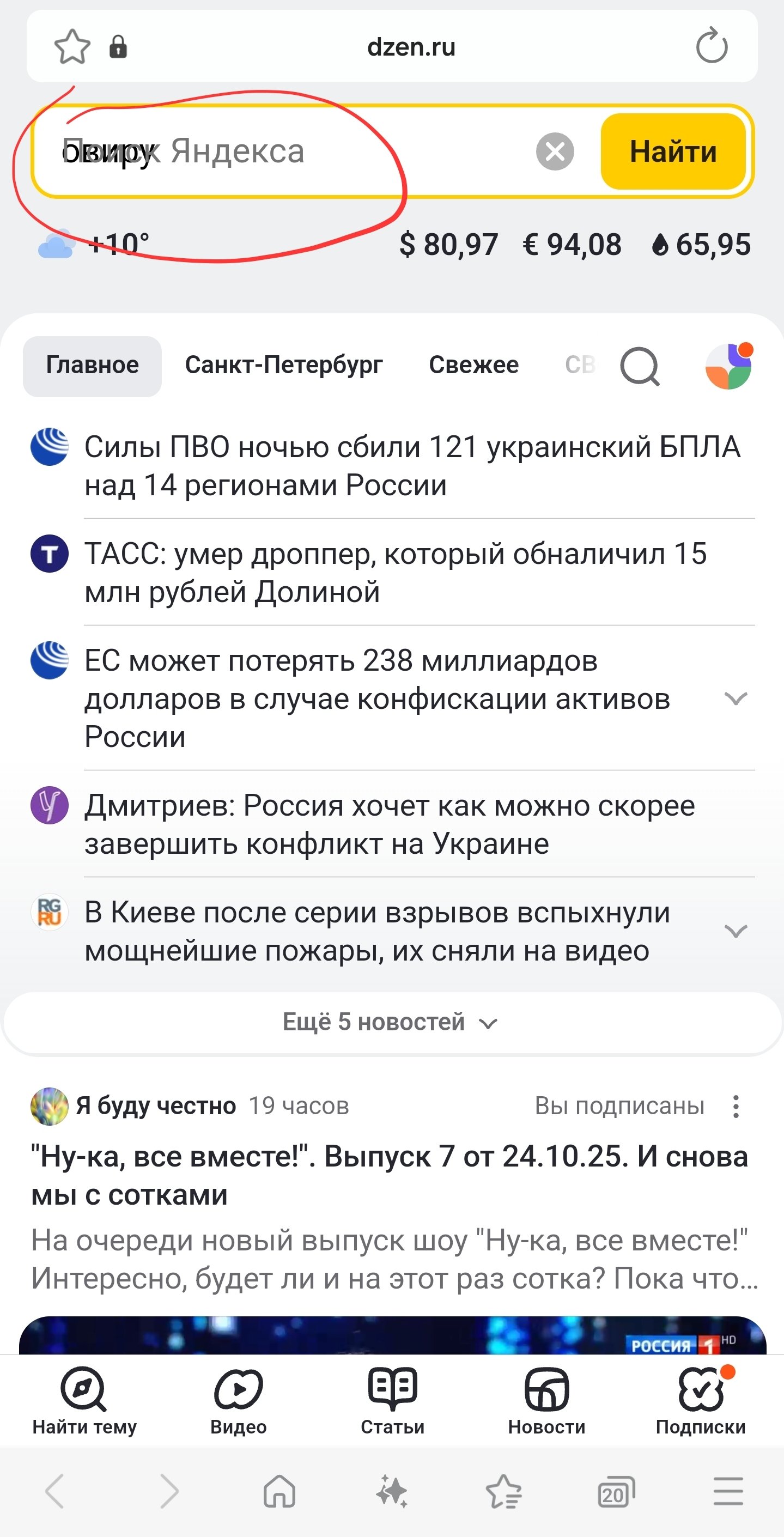The height and width of the screenshot is (1537, 784).
Task: Open the Свежее feed tab
Action: (x=475, y=365)
